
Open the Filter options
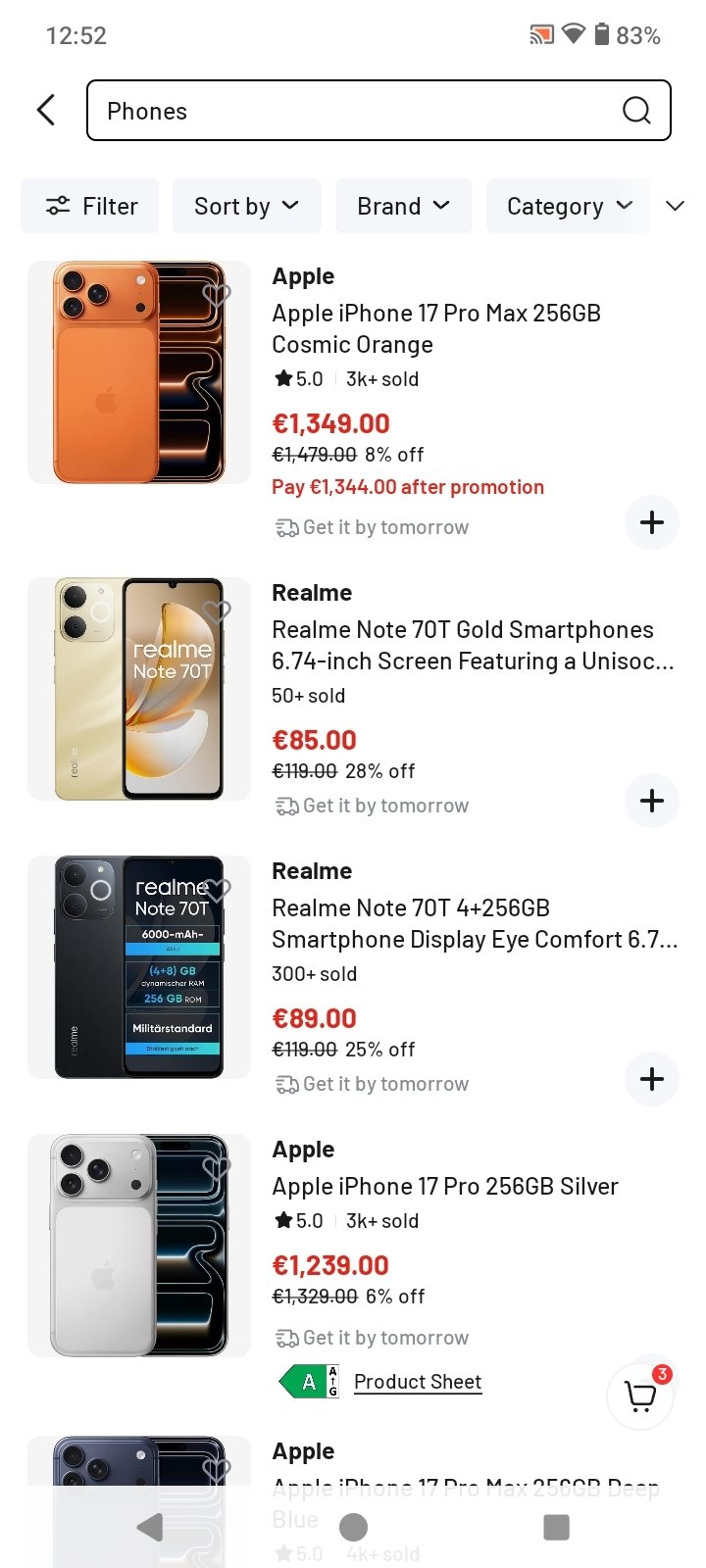tap(90, 206)
